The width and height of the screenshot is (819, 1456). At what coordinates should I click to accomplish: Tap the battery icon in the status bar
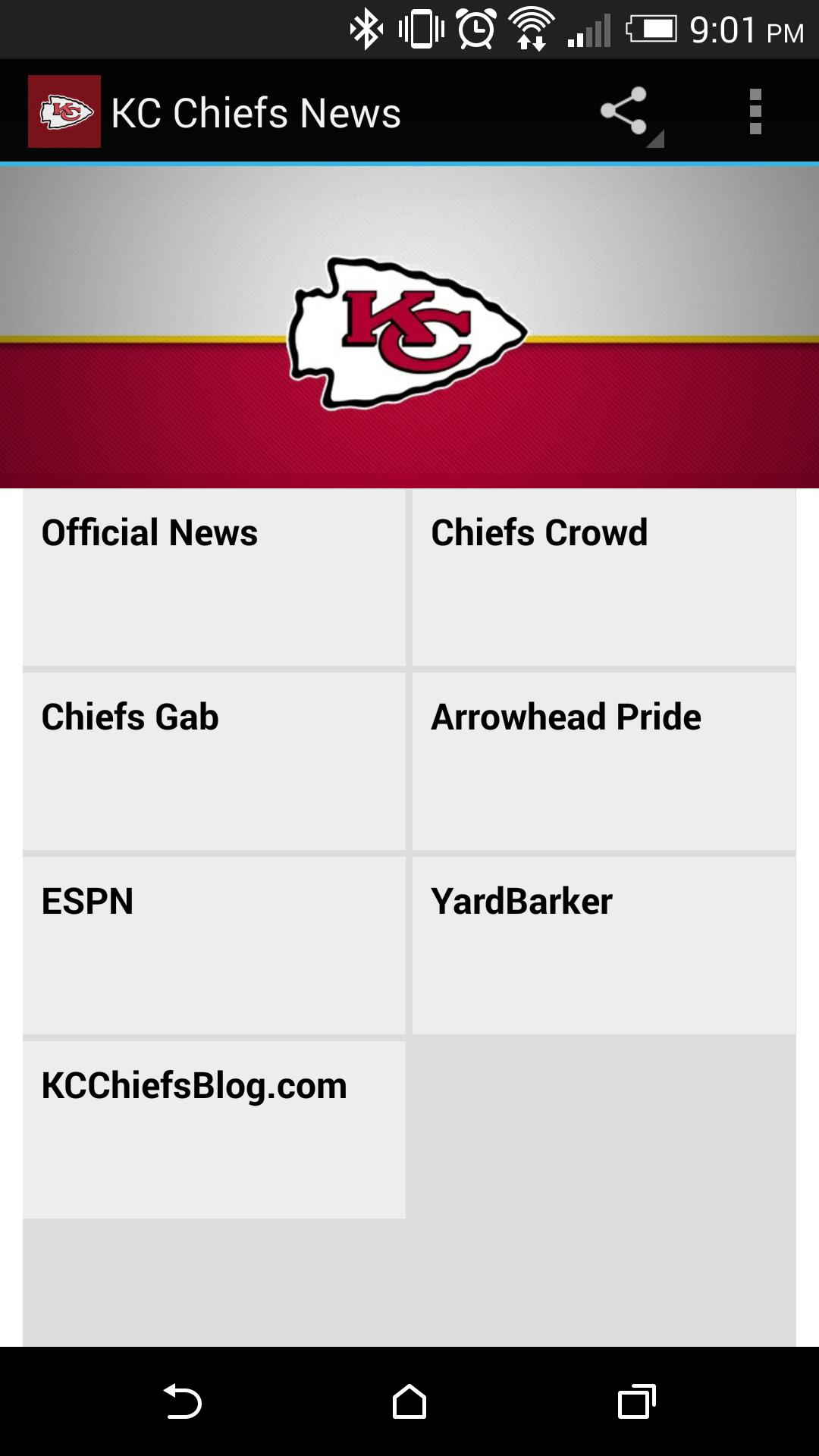[654, 28]
